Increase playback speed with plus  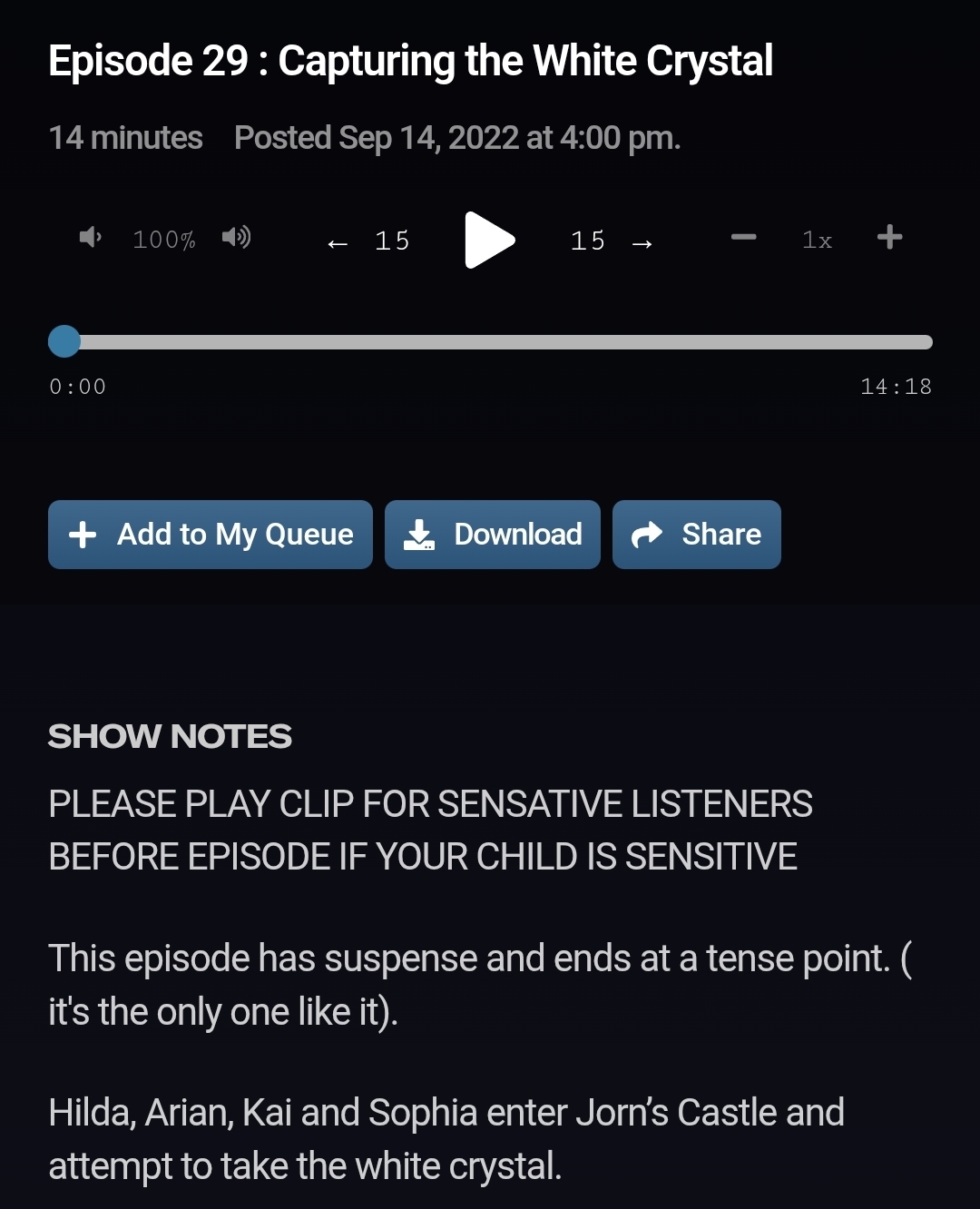889,238
